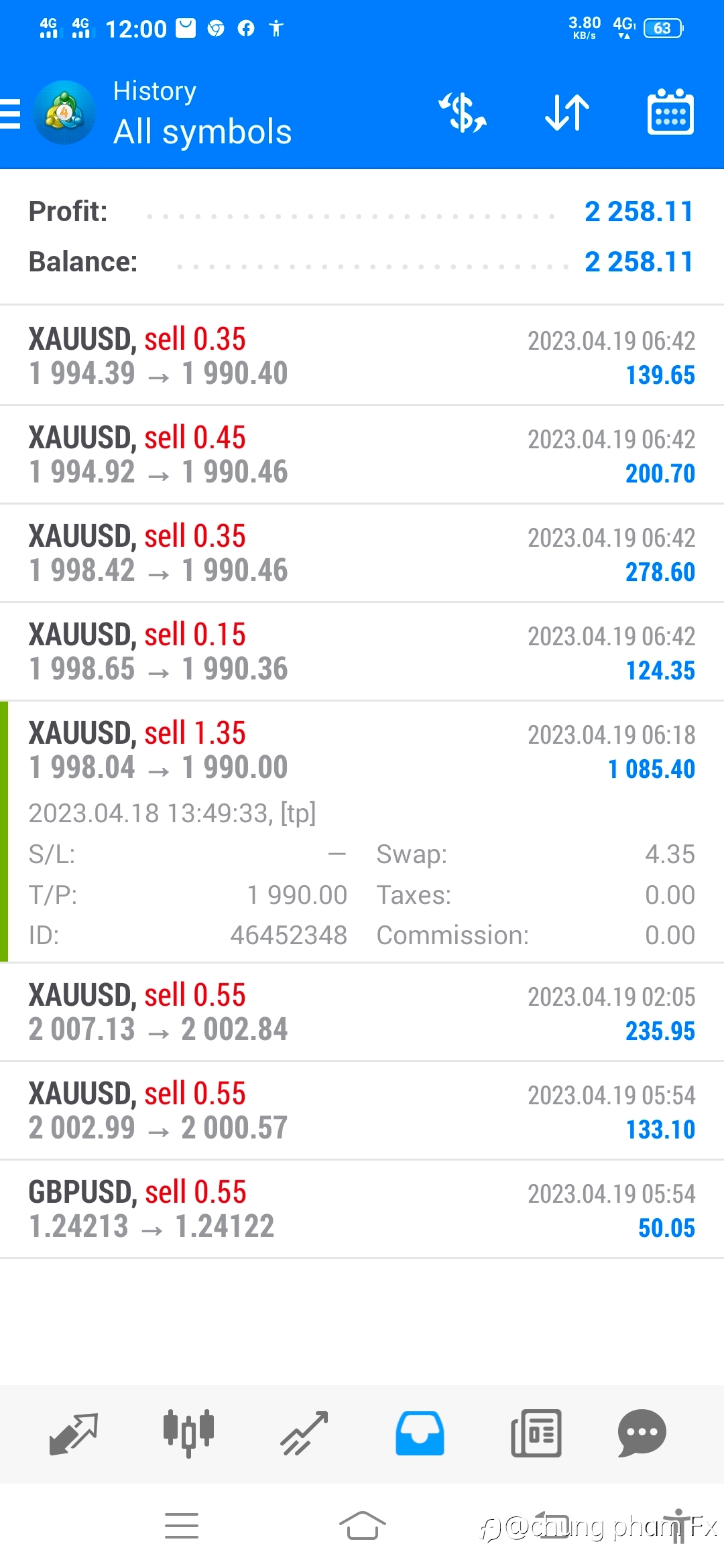This screenshot has height=1568, width=724.
Task: Go to the system home screen
Action: (x=362, y=1526)
